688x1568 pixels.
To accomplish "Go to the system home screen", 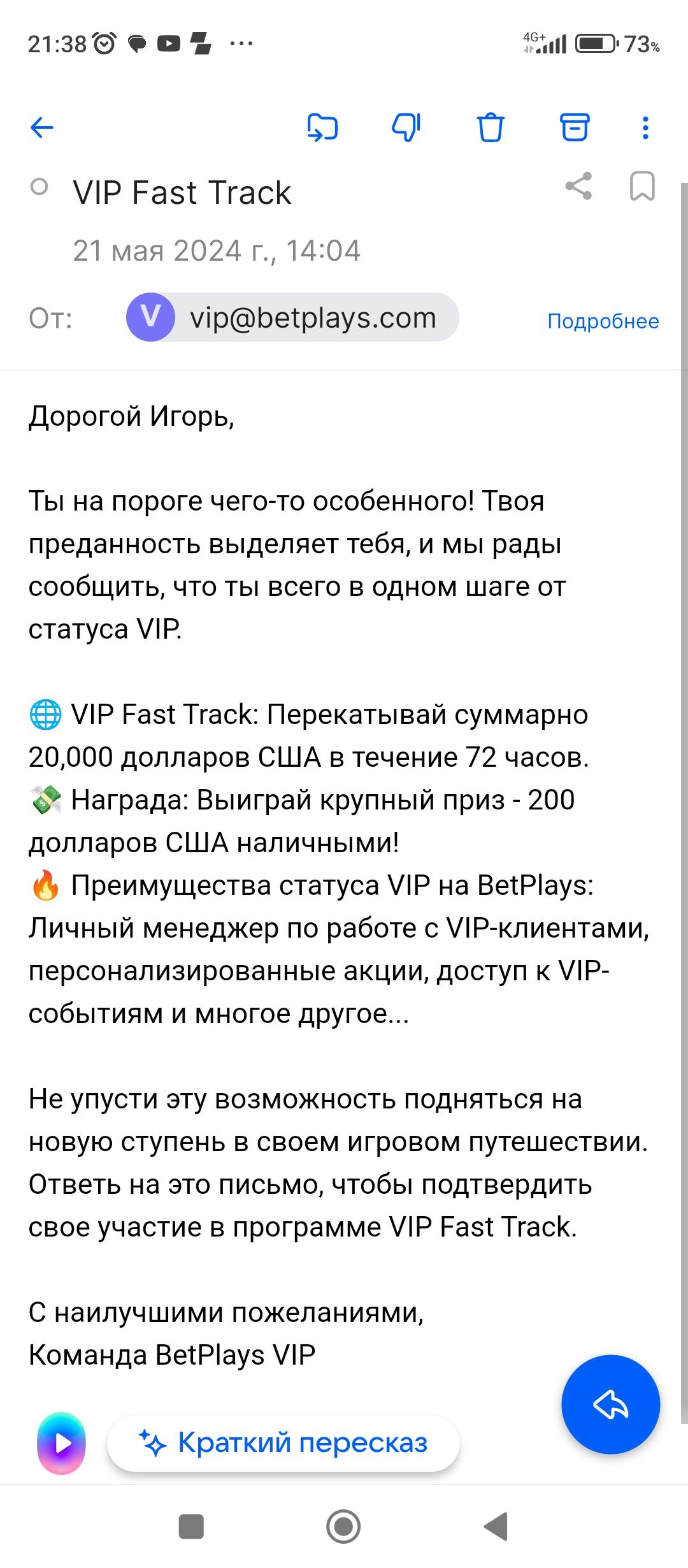I will click(x=343, y=1527).
